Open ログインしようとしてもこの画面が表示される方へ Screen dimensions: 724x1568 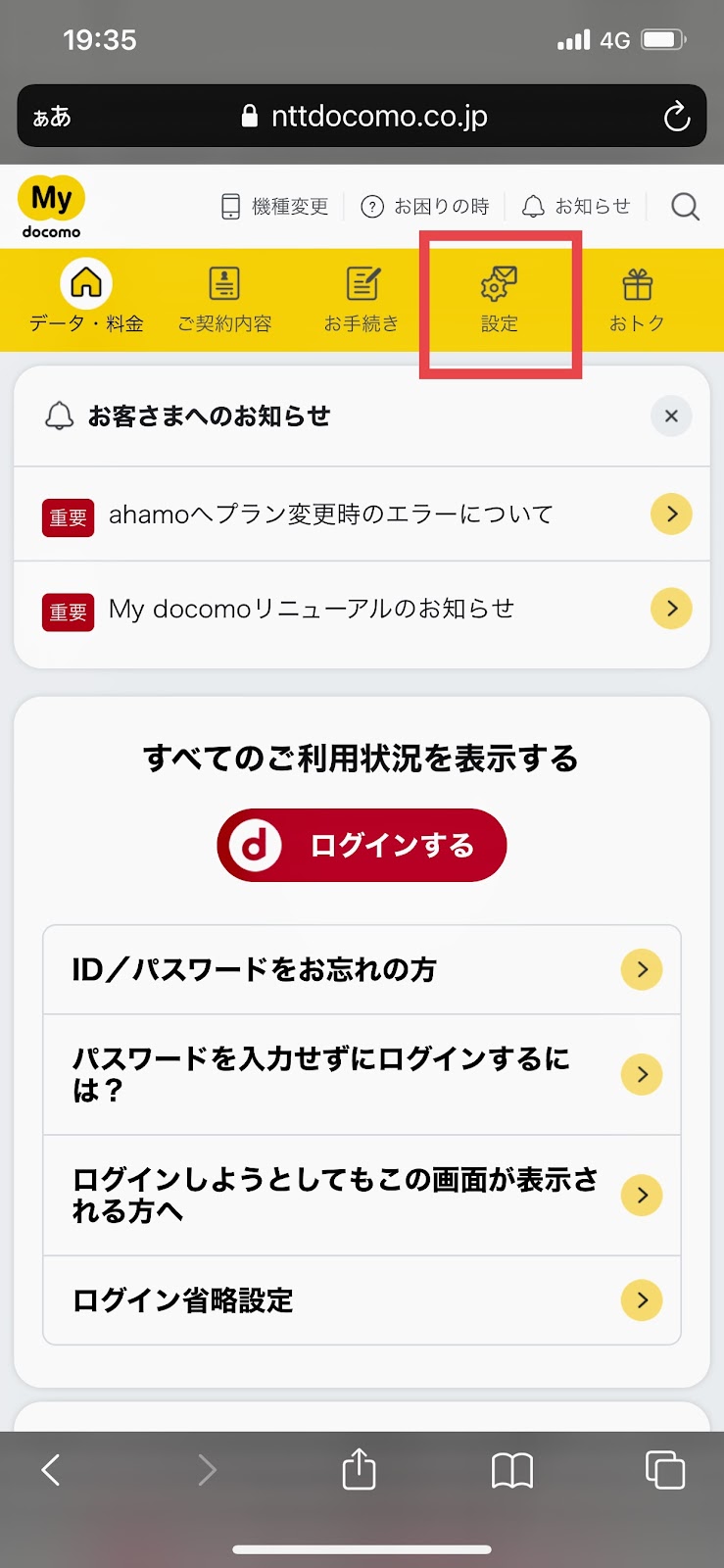[362, 1196]
